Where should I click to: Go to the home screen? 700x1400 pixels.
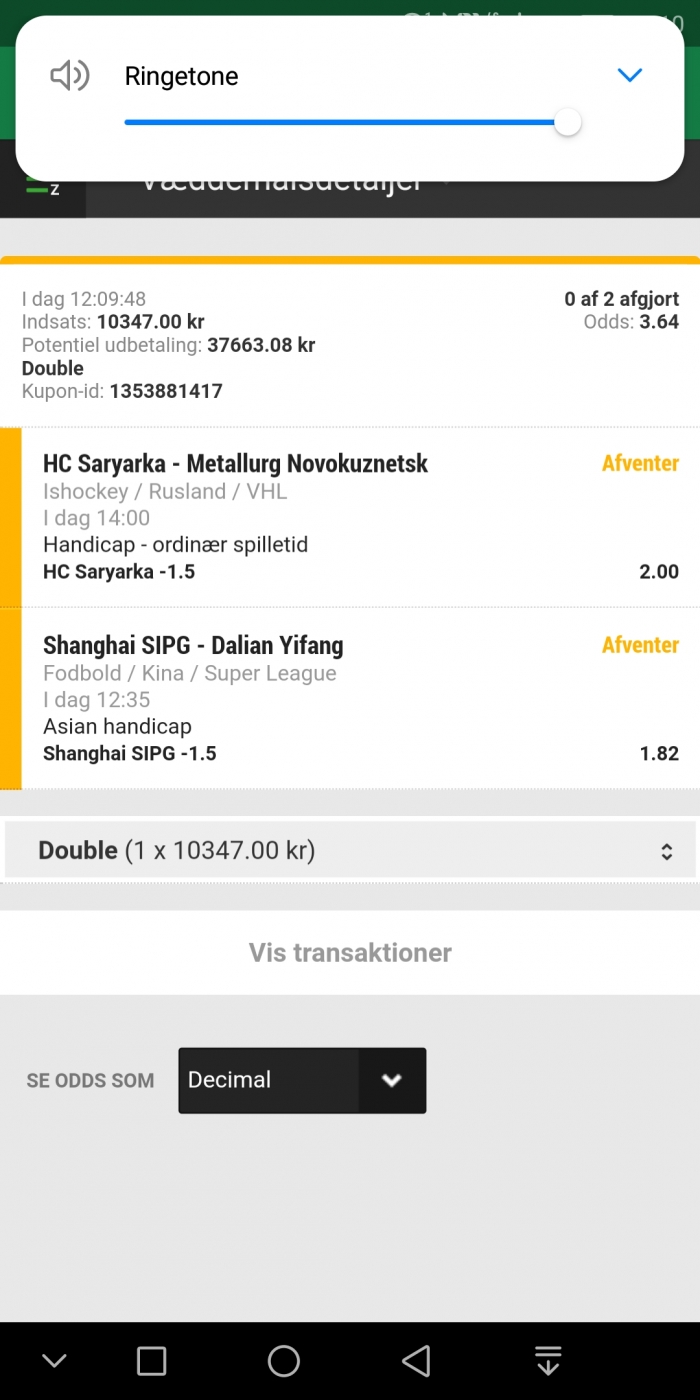pyautogui.click(x=284, y=1361)
